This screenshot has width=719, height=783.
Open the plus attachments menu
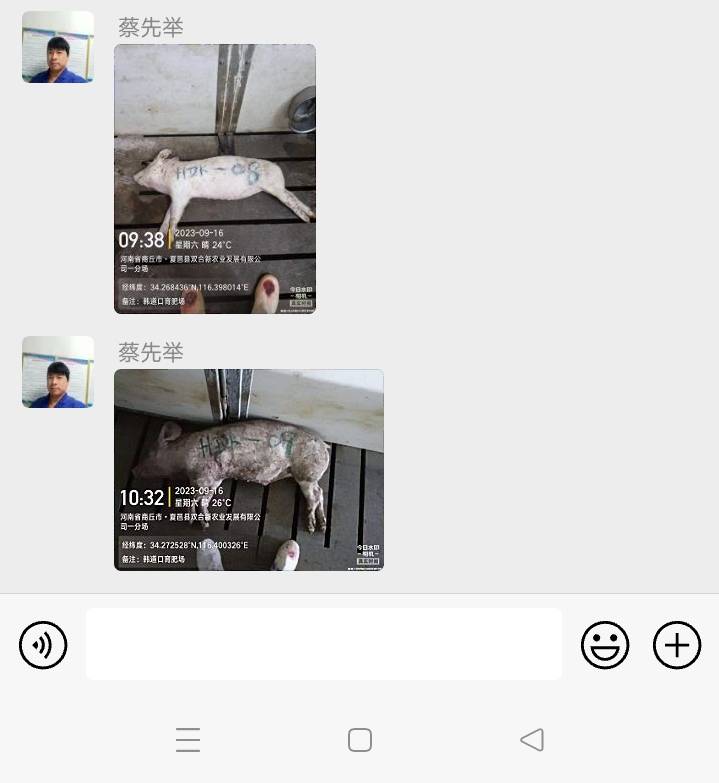(677, 645)
